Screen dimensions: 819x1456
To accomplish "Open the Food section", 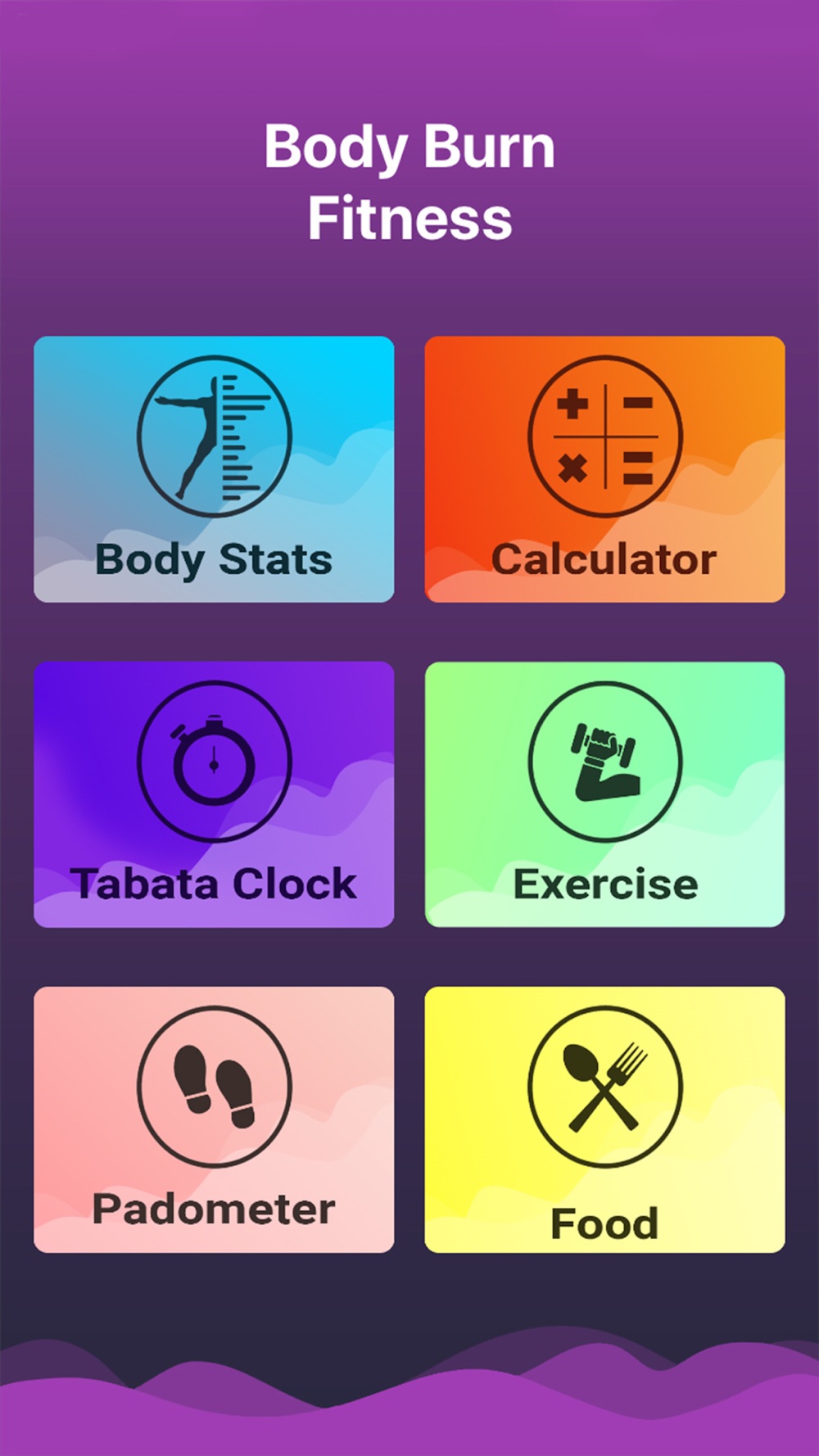I will click(604, 1119).
